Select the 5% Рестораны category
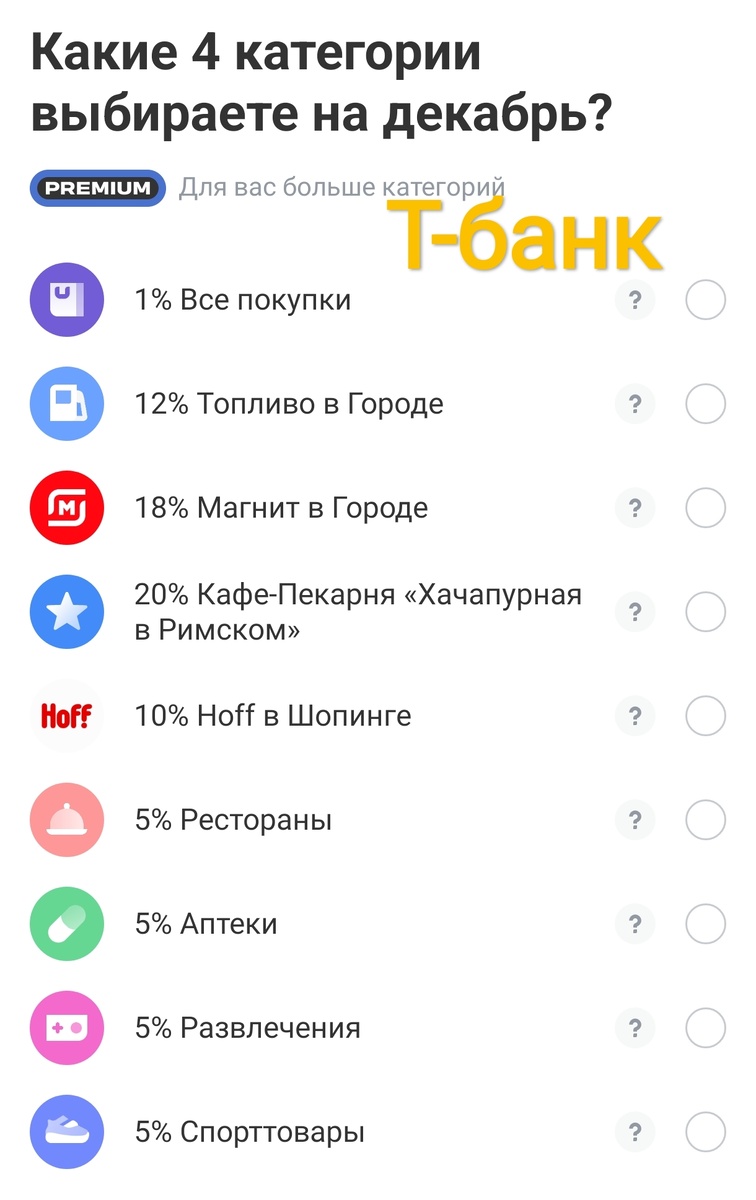Viewport: 756px width, 1200px height. click(x=705, y=820)
